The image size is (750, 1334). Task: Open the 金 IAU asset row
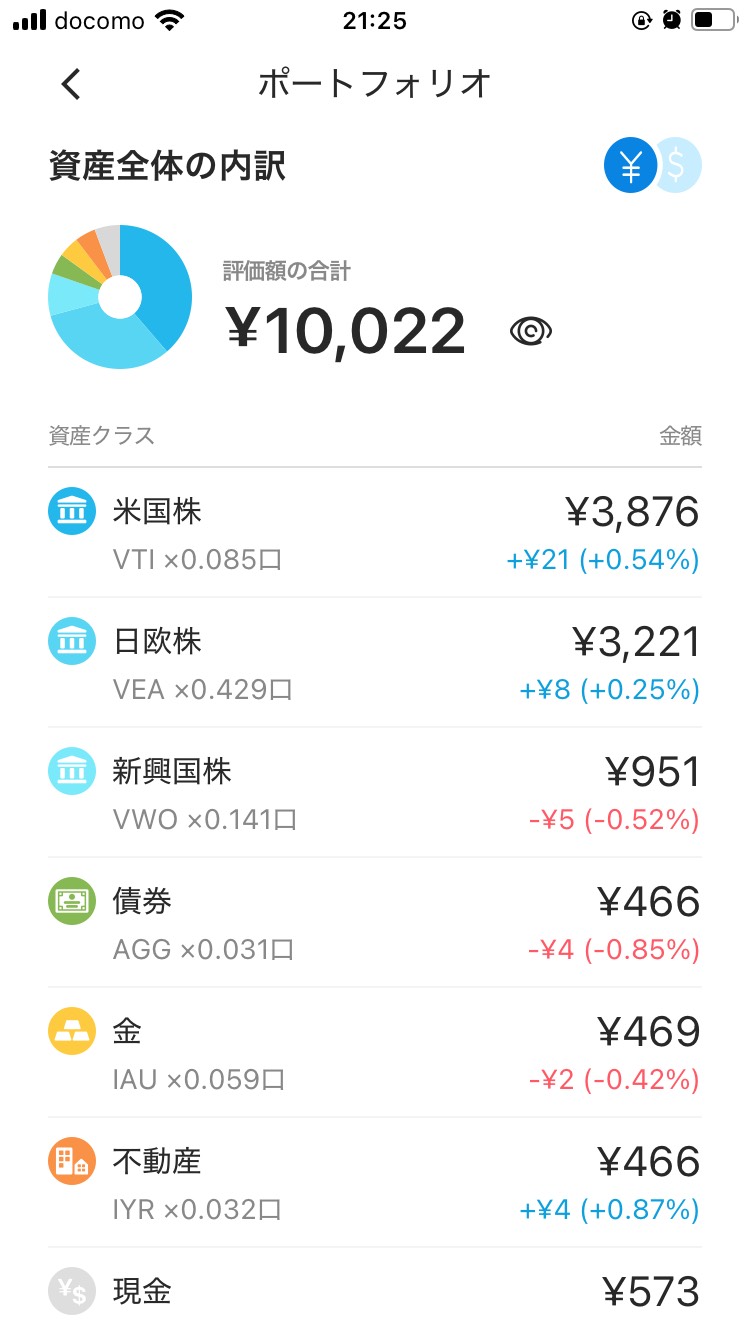tap(374, 1053)
